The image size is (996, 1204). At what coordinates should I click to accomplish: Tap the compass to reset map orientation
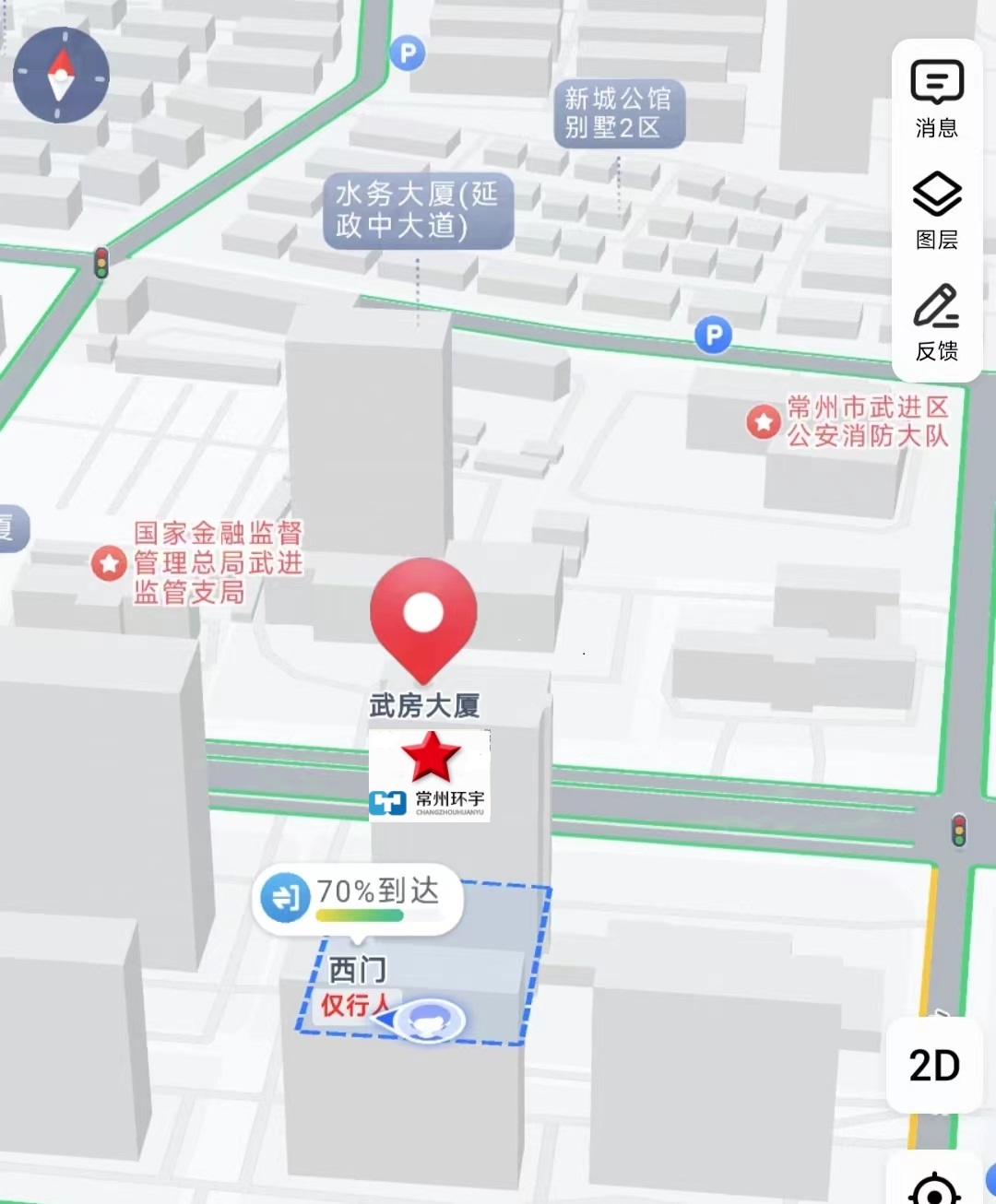[61, 76]
